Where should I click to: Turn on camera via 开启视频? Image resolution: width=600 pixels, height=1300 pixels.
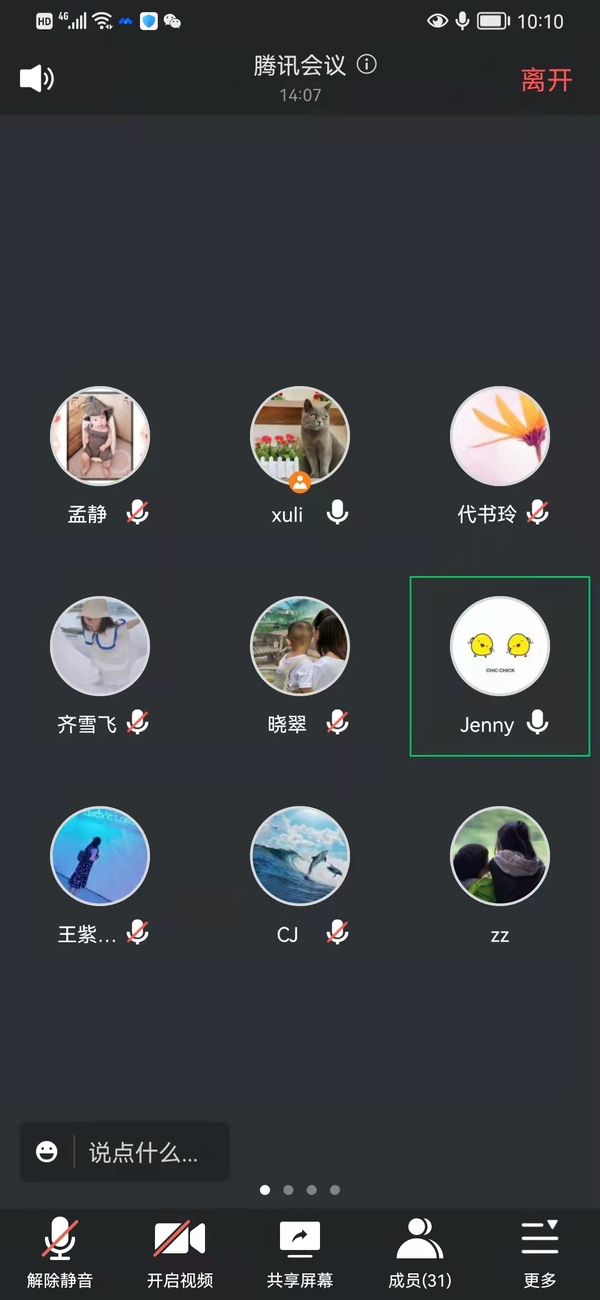point(180,1252)
